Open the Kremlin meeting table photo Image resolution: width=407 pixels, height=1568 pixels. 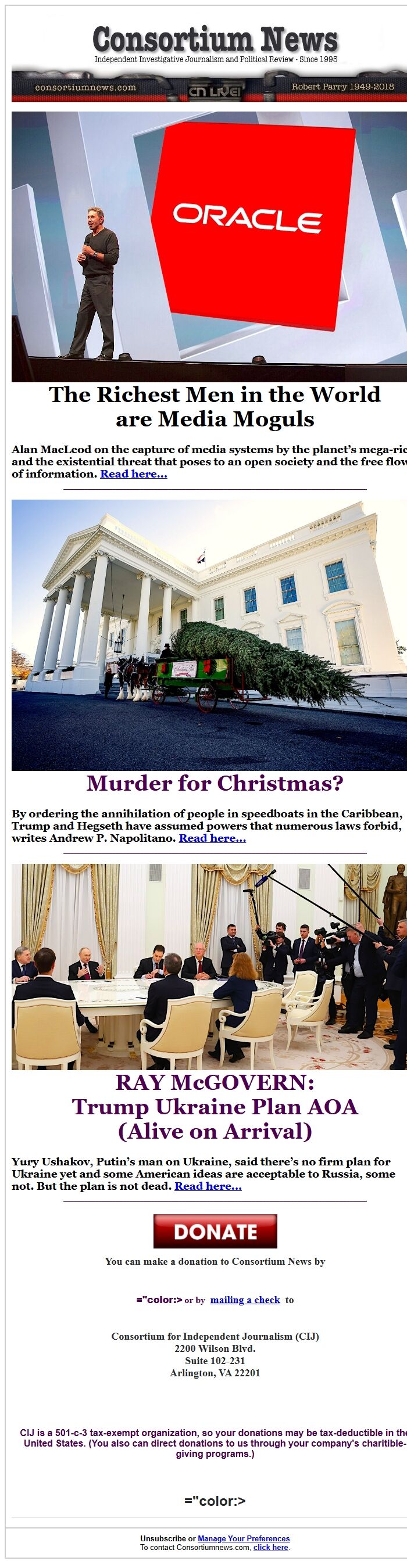click(209, 966)
